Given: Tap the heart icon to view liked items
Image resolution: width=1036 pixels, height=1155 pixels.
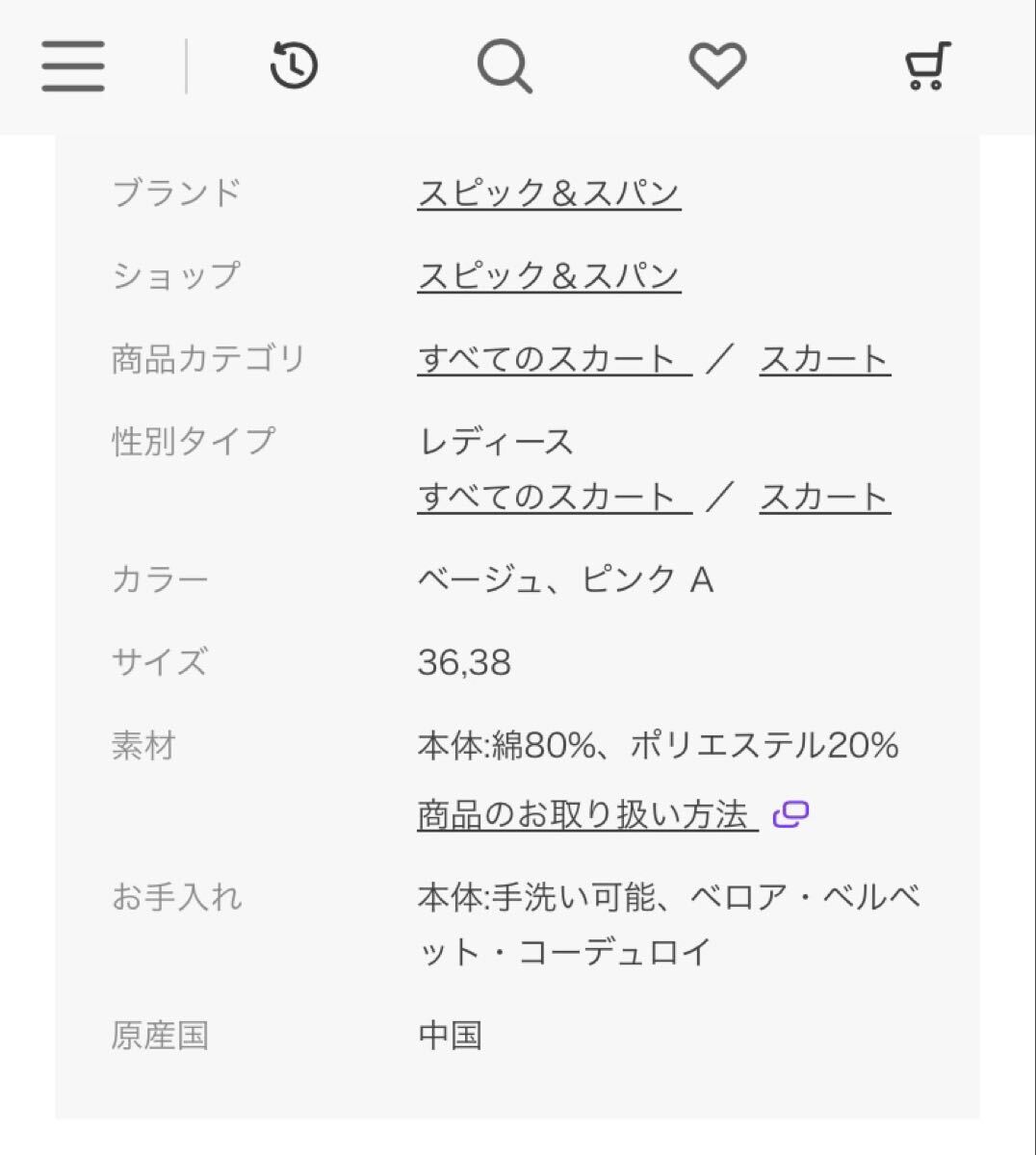Looking at the screenshot, I should (x=716, y=65).
